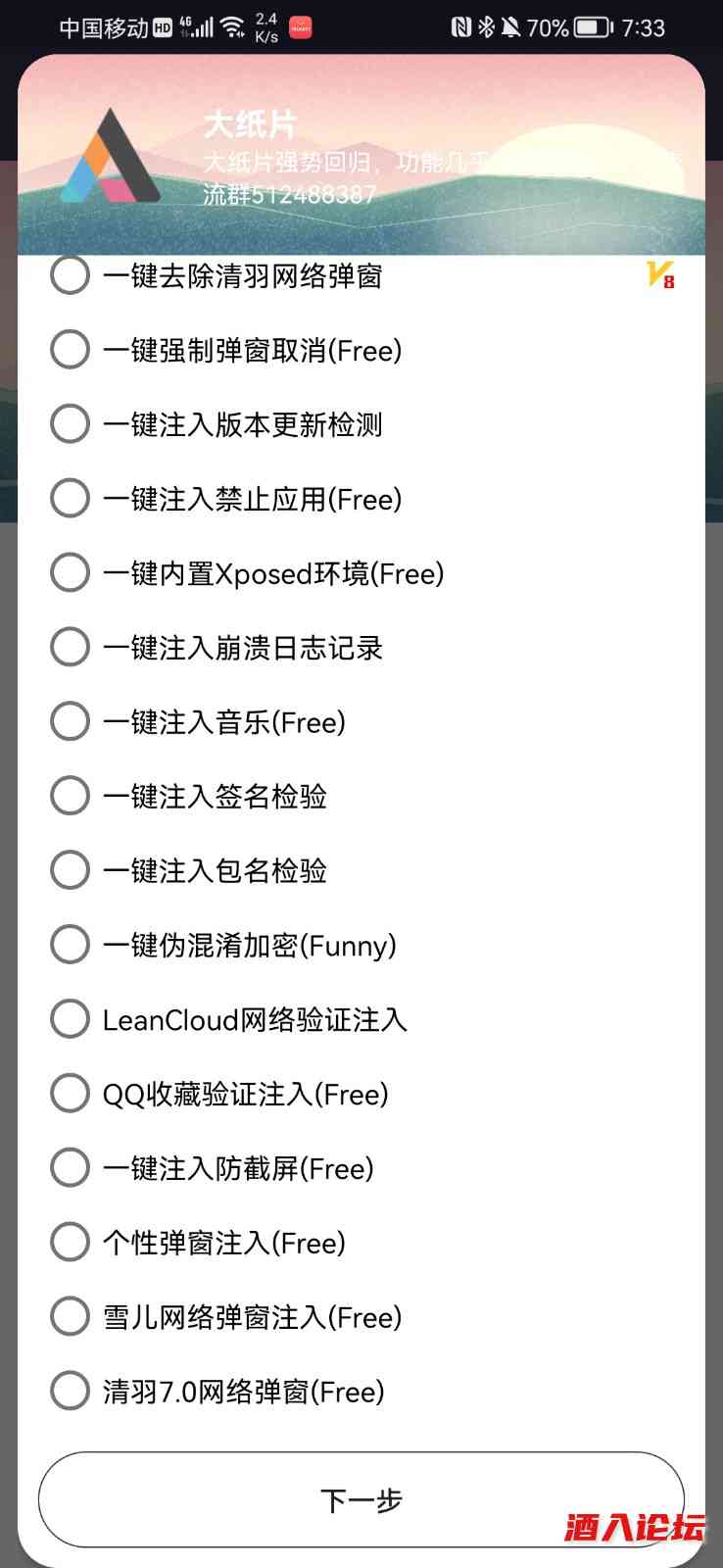This screenshot has height=1568, width=723.
Task: Select 雪儿网络弹窗注入(Free)
Action: pyautogui.click(x=70, y=1317)
